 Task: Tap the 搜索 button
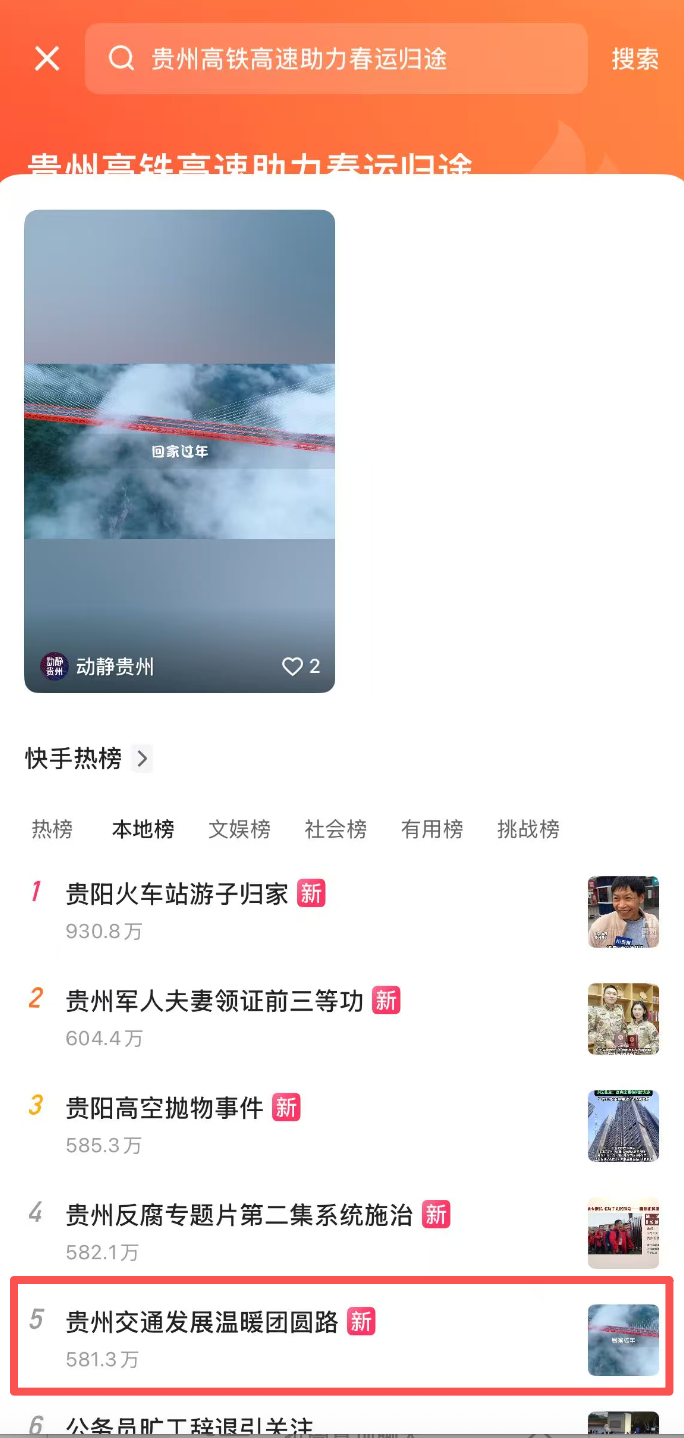click(x=635, y=59)
